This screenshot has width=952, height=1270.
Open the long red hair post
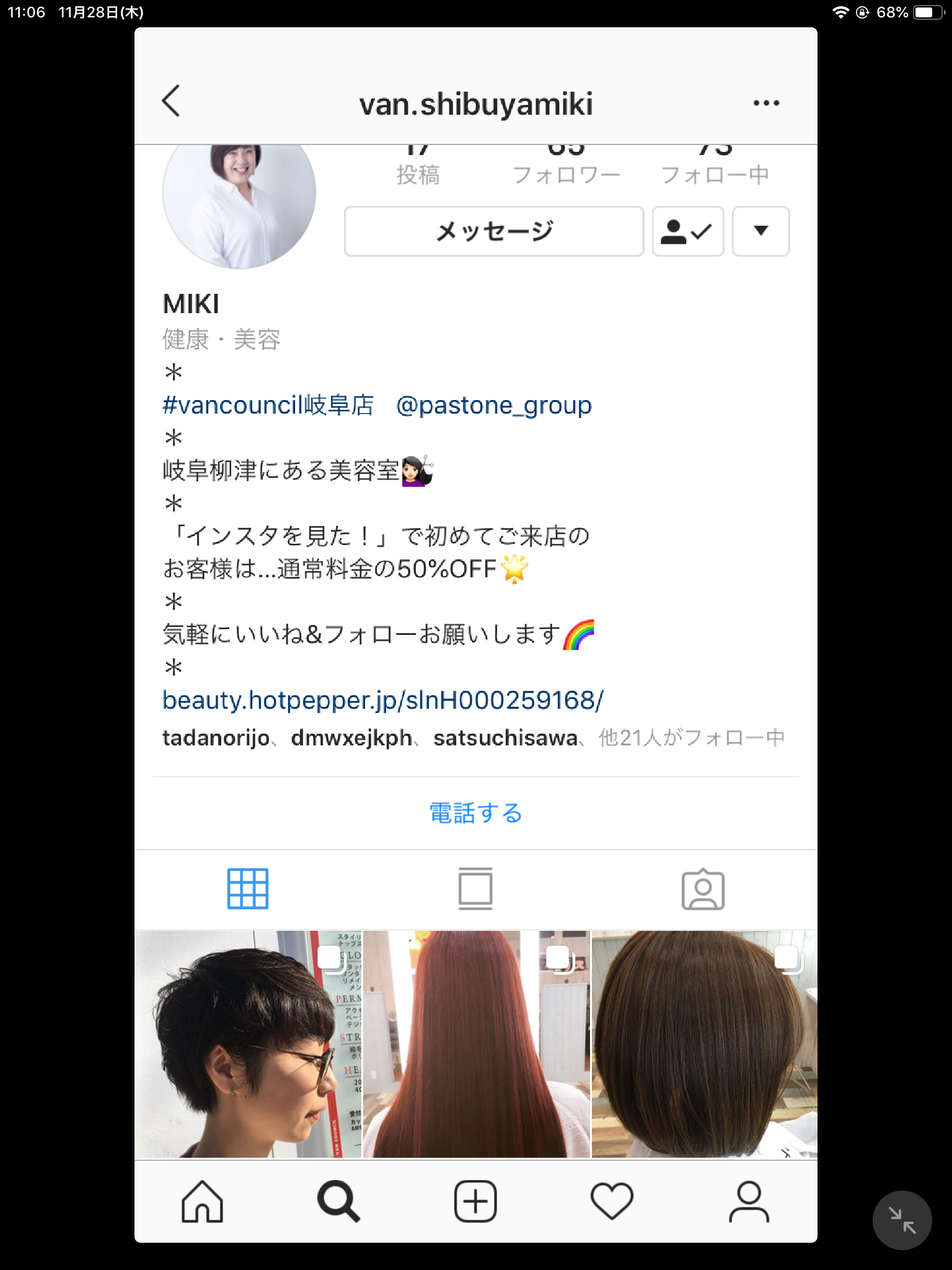pos(476,1044)
